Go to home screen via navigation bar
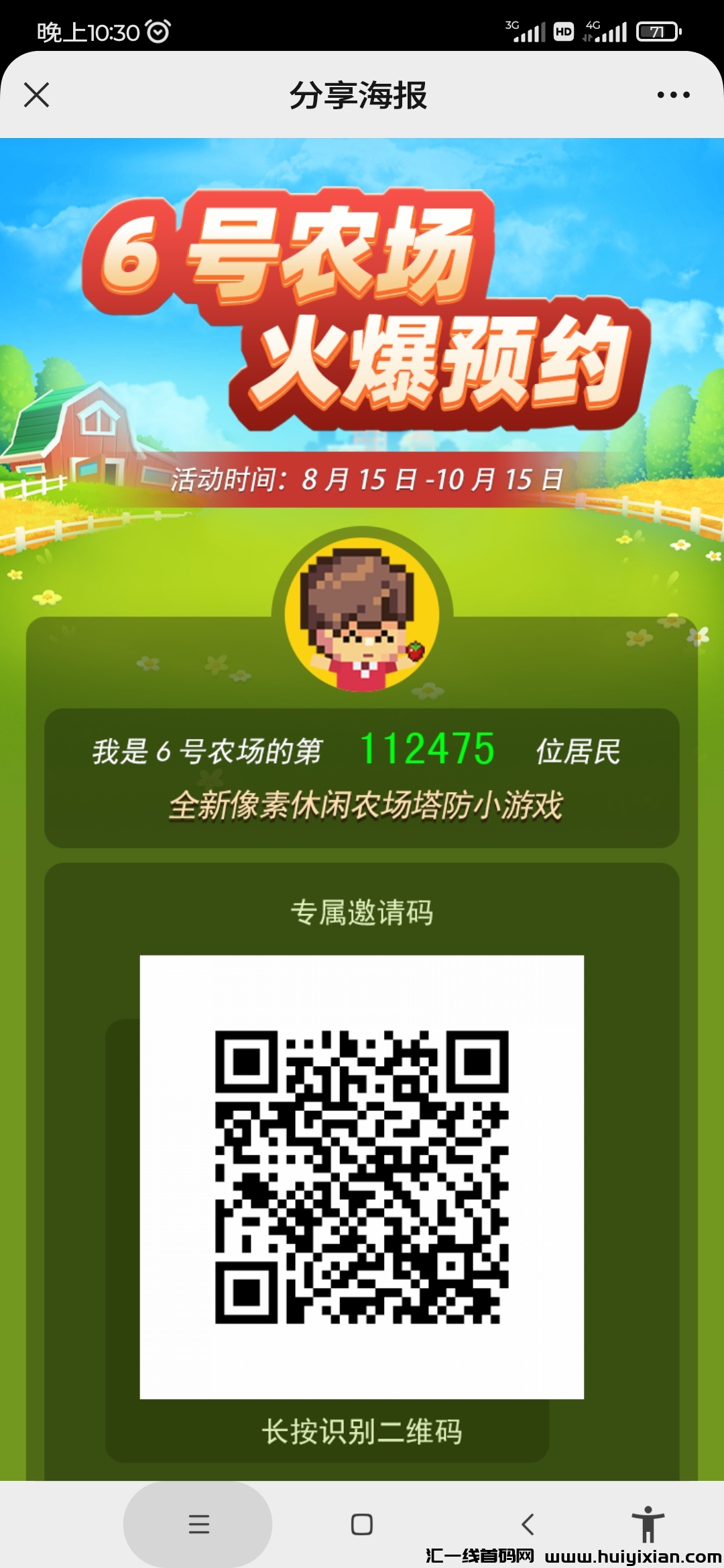Image resolution: width=724 pixels, height=1568 pixels. (362, 1524)
